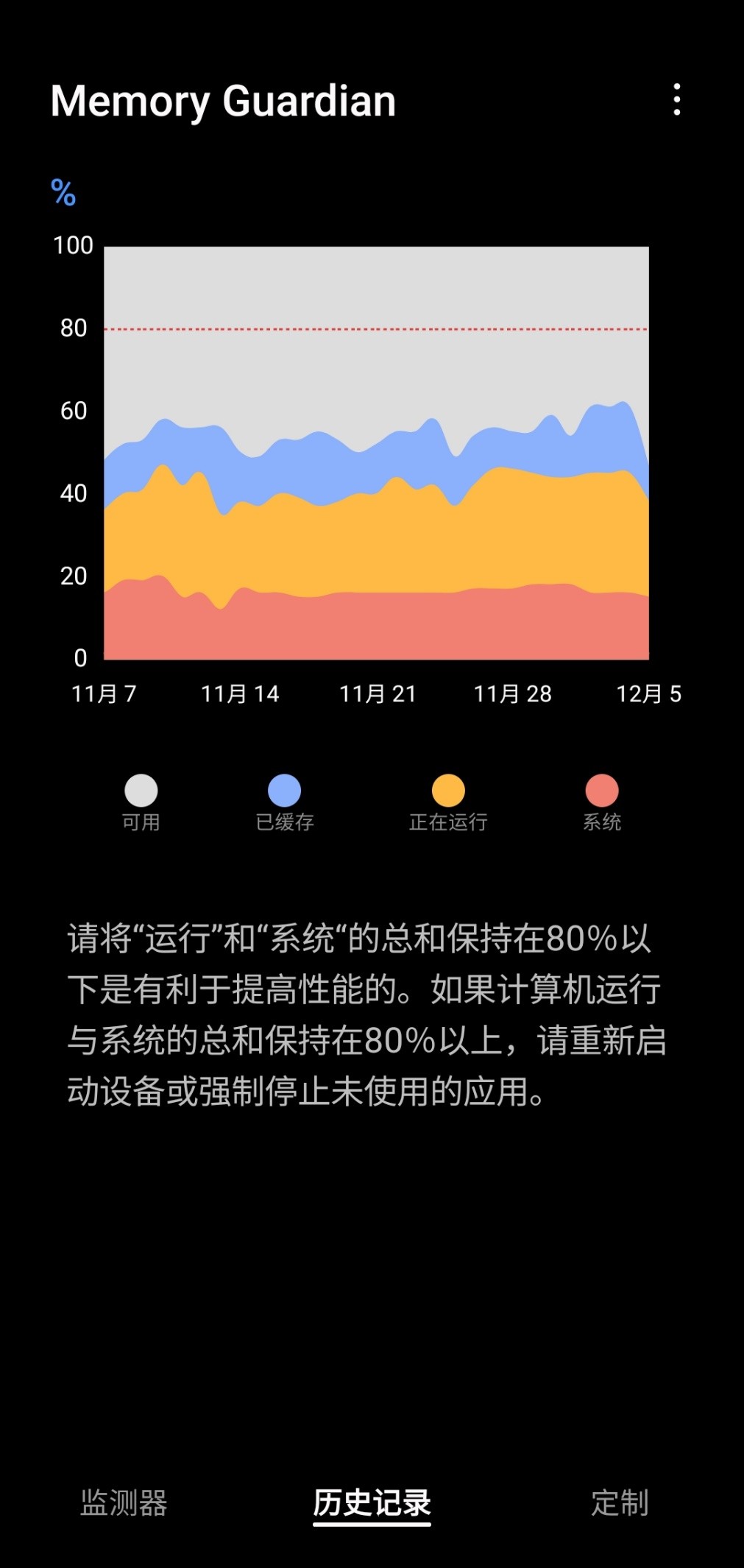This screenshot has height=1568, width=744.
Task: Toggle visibility of the 正在运行 data series
Action: click(449, 791)
